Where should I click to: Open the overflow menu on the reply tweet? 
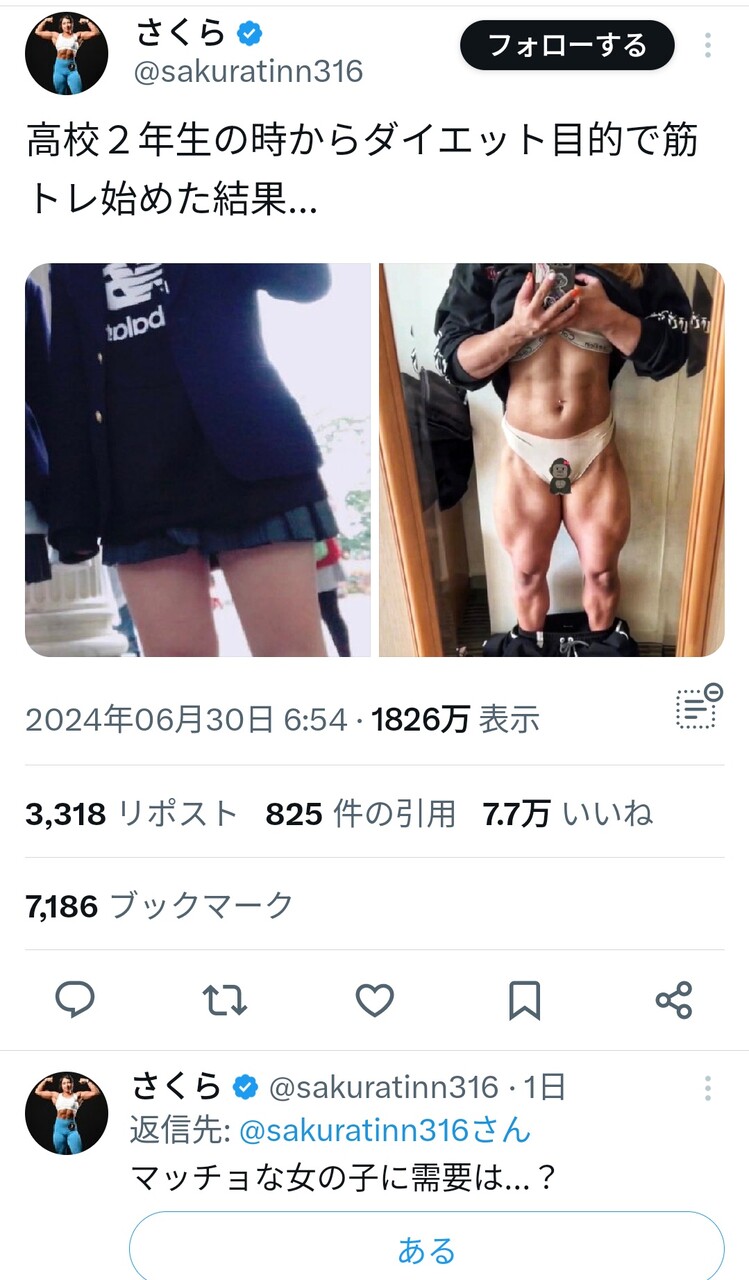[708, 1088]
